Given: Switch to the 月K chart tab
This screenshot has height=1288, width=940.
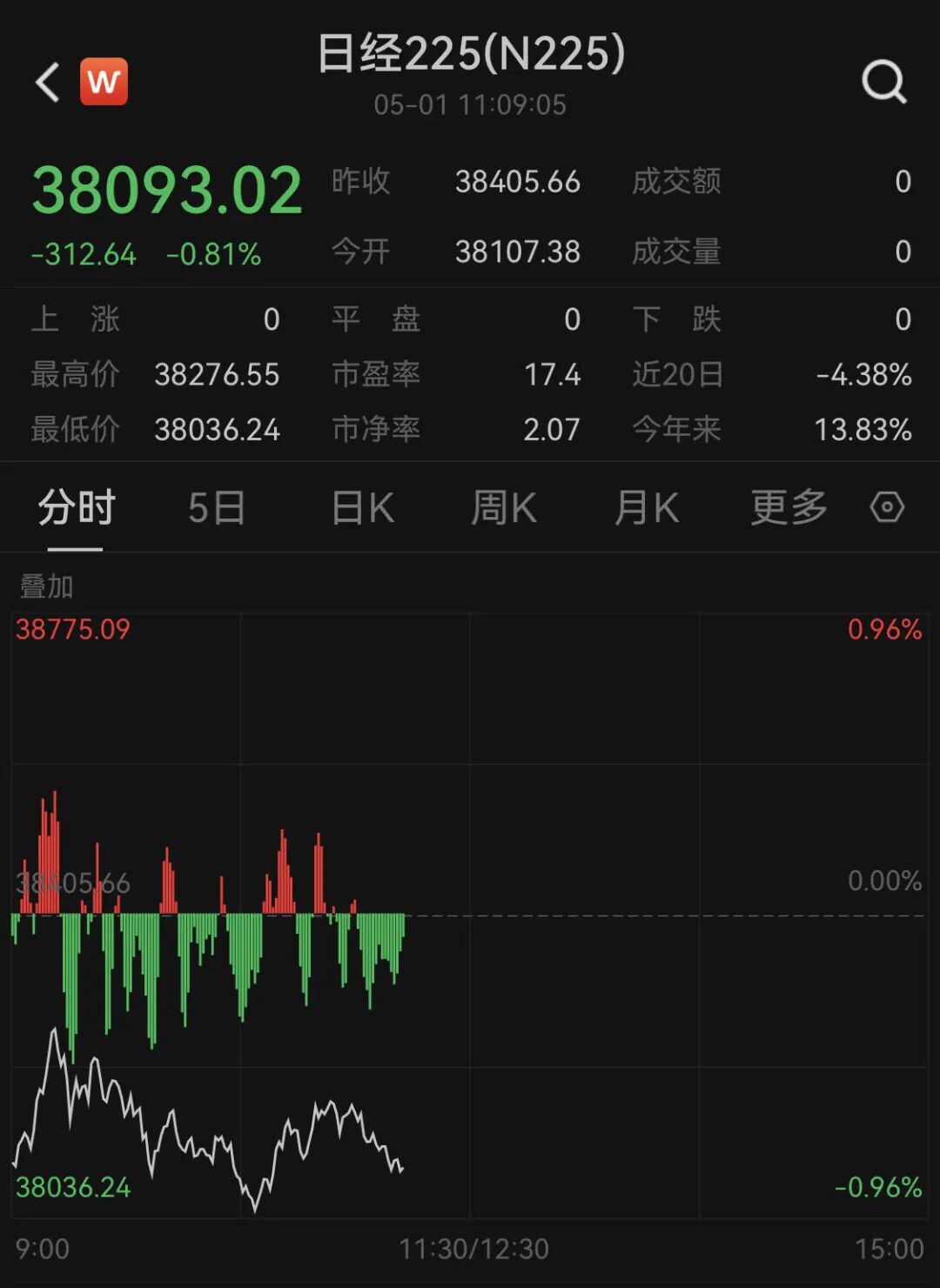Looking at the screenshot, I should pos(647,507).
